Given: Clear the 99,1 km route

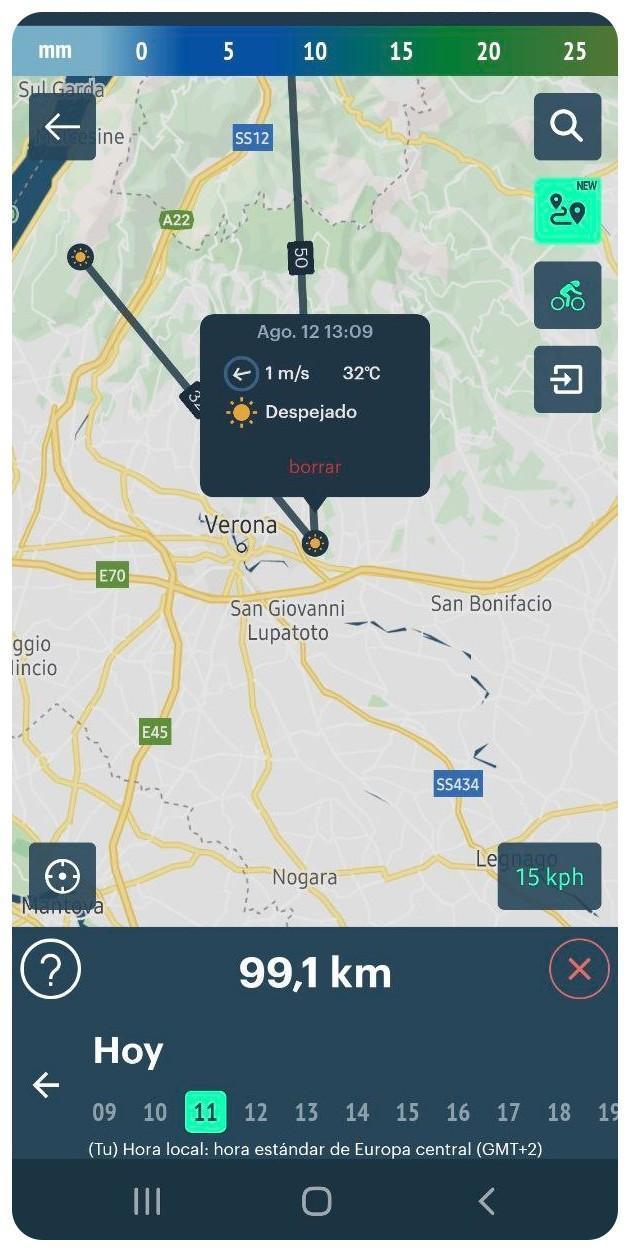Looking at the screenshot, I should (x=579, y=969).
